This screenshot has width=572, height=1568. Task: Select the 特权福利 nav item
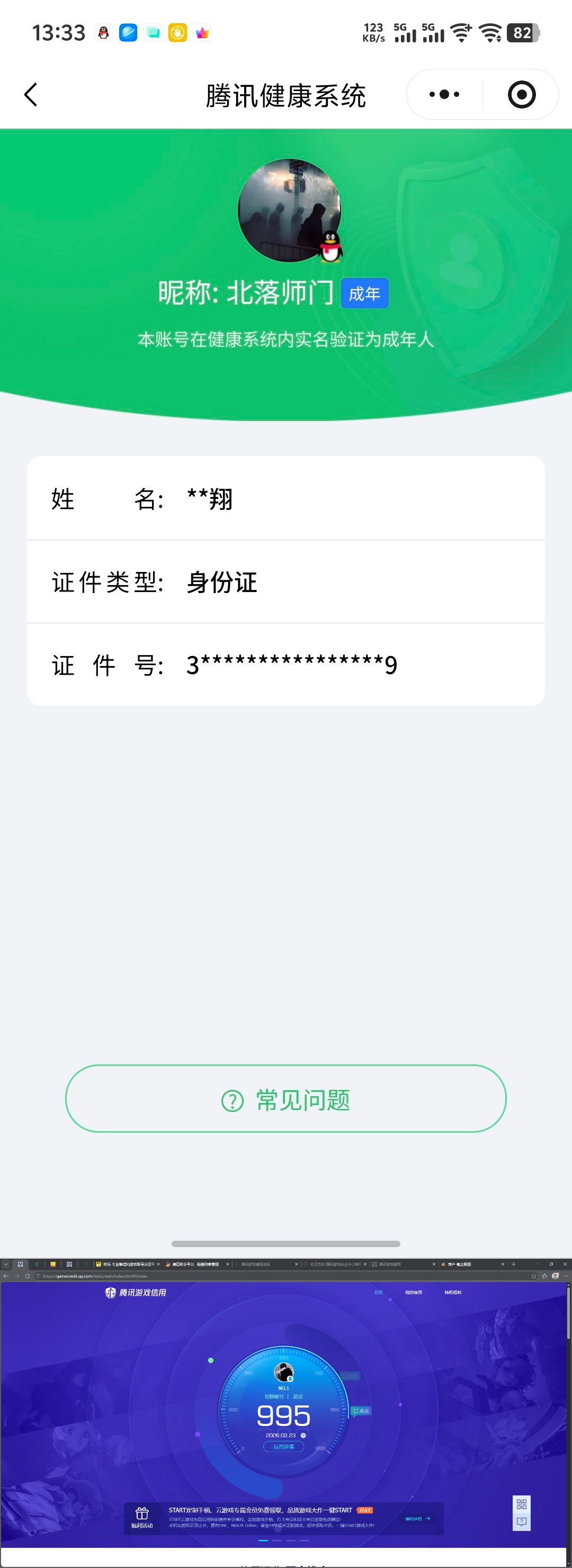click(453, 1292)
